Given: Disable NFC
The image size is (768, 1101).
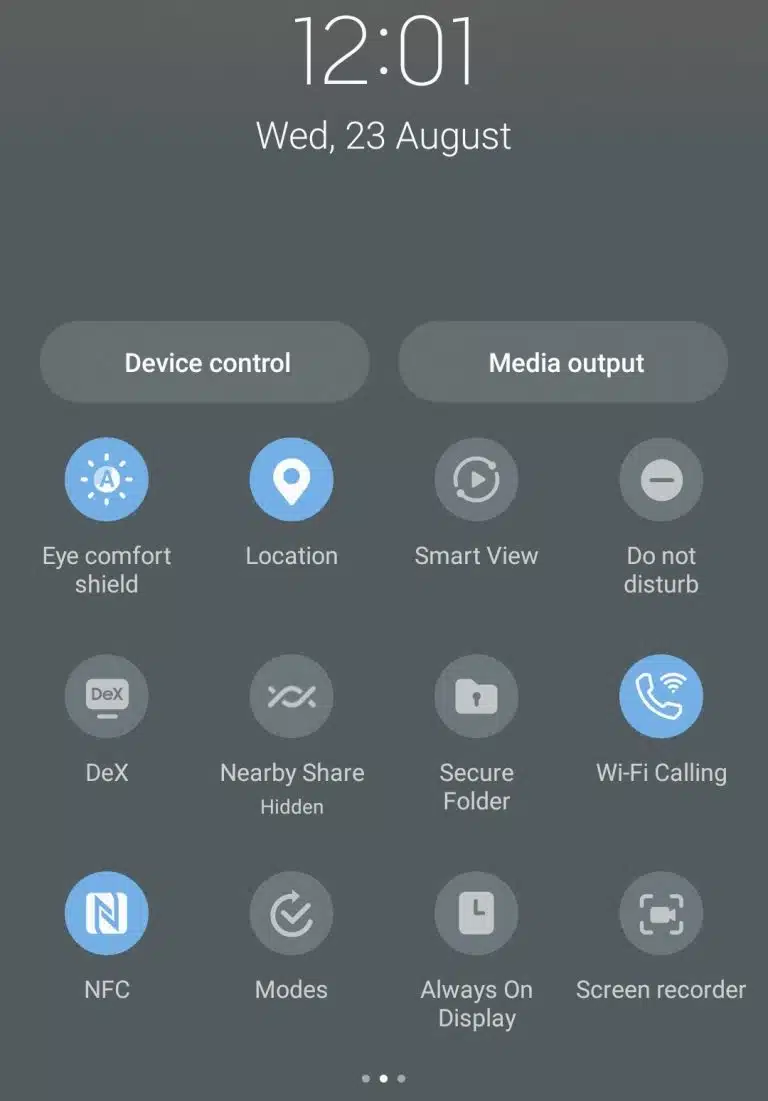Looking at the screenshot, I should pos(107,913).
